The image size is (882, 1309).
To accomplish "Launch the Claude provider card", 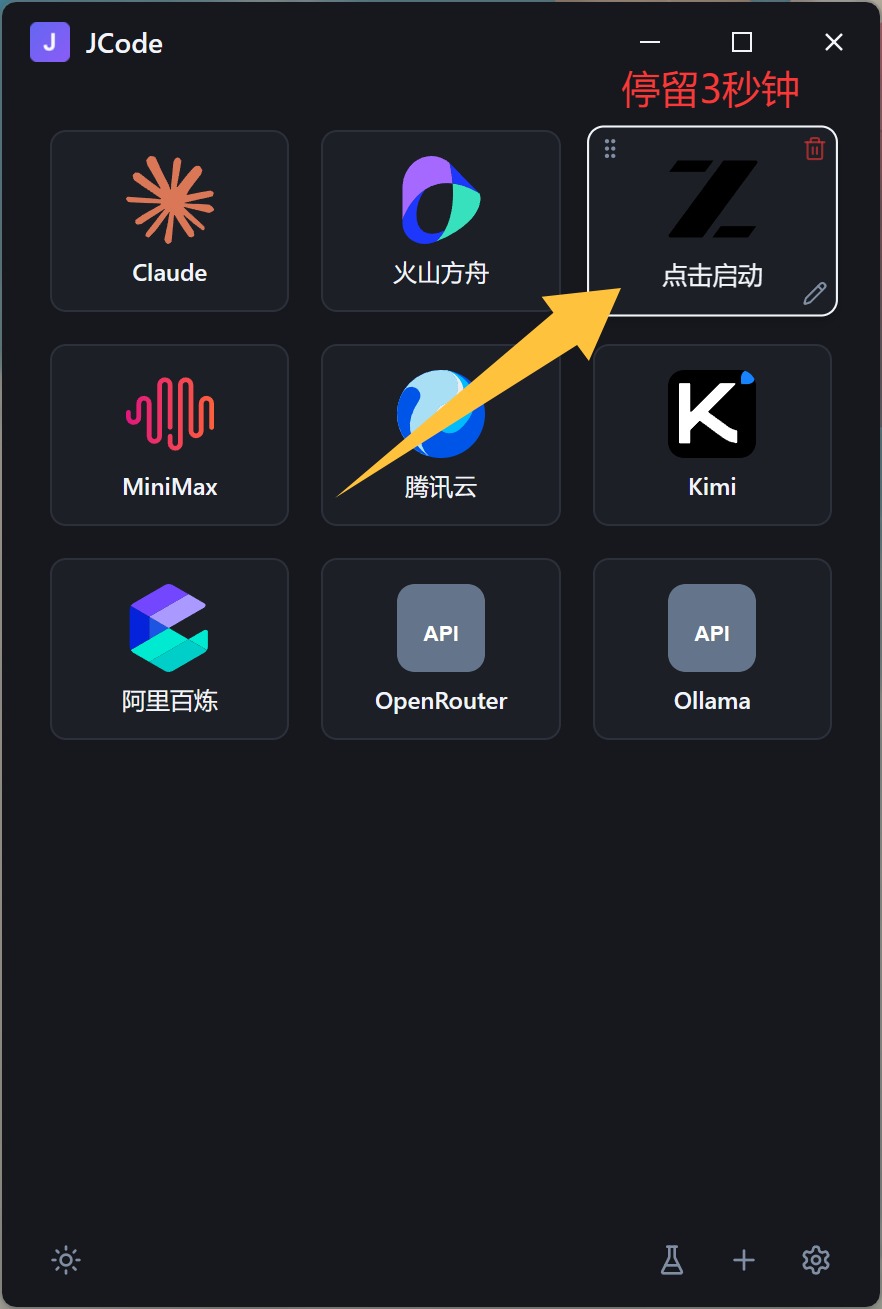I will (169, 221).
